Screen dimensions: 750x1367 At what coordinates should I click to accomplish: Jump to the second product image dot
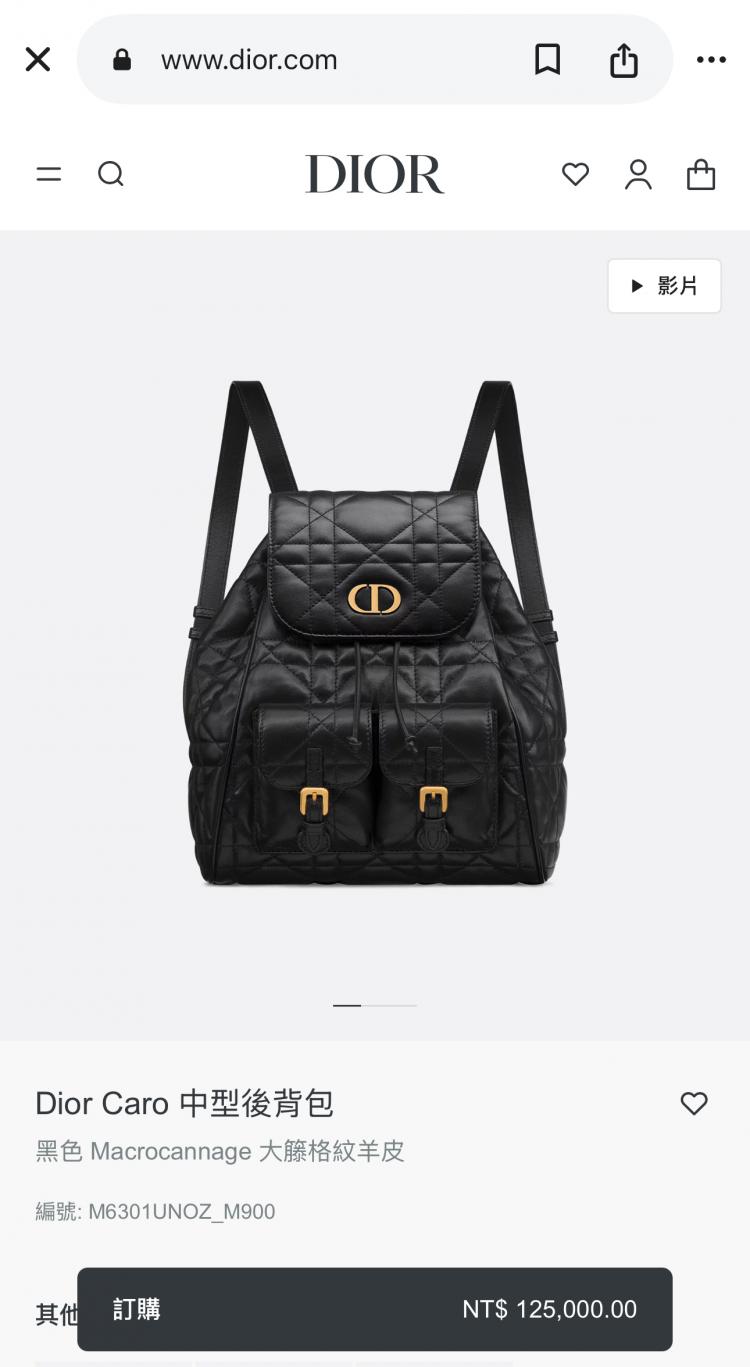(x=390, y=1005)
